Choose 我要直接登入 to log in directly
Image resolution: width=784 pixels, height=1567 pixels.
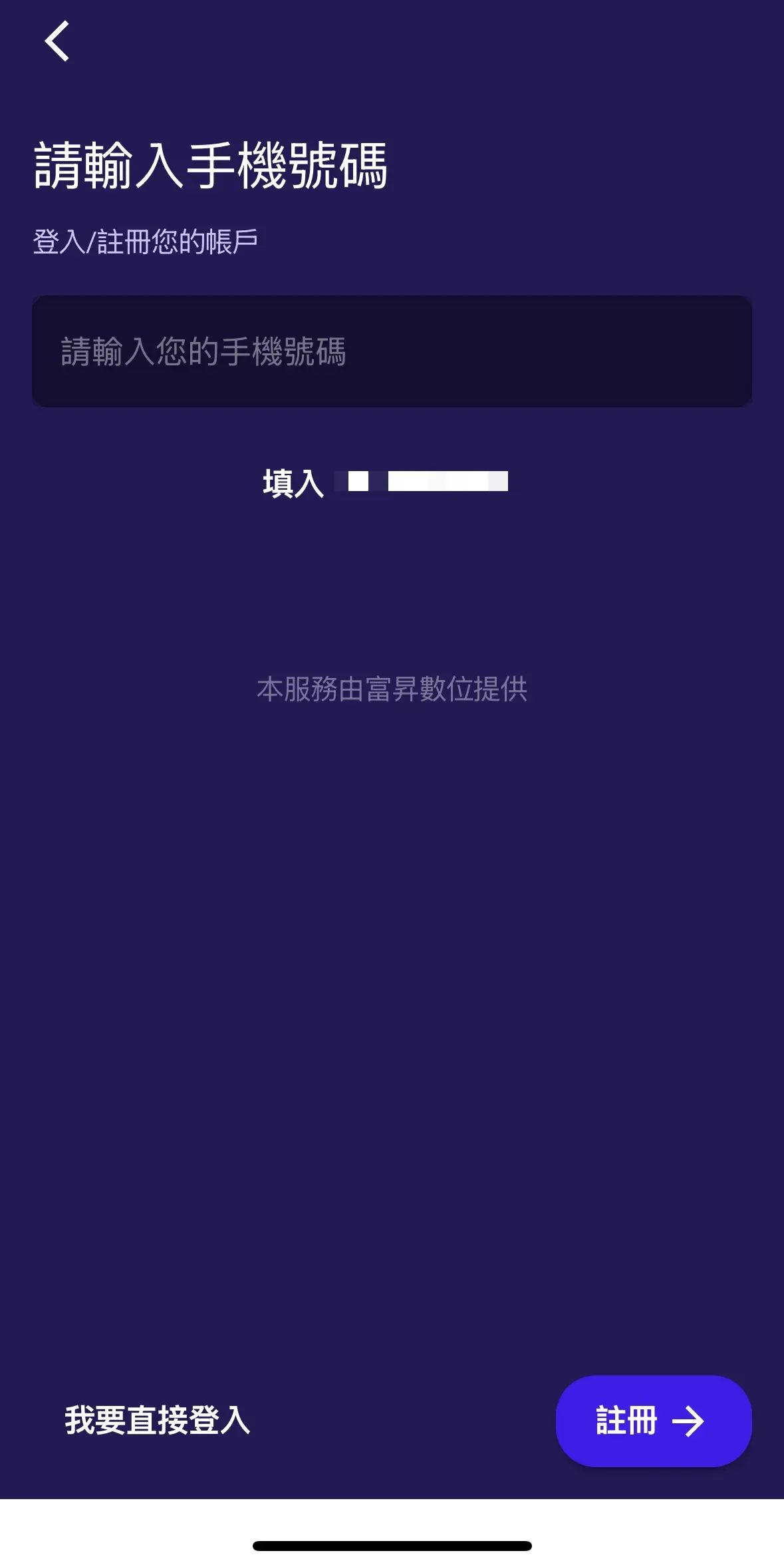click(158, 1420)
